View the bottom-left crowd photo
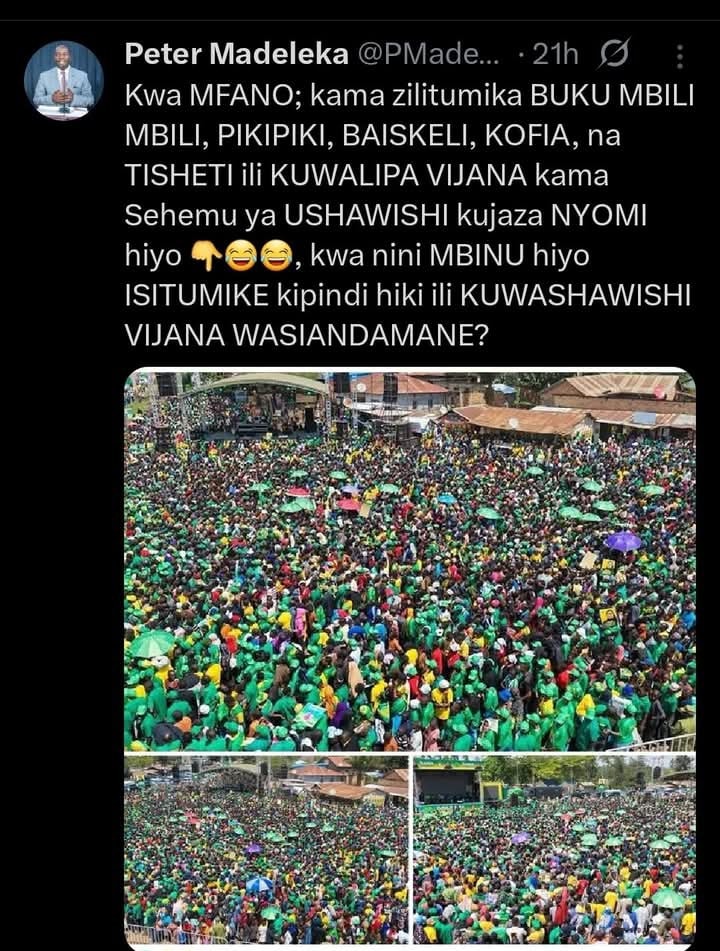 click(x=266, y=850)
